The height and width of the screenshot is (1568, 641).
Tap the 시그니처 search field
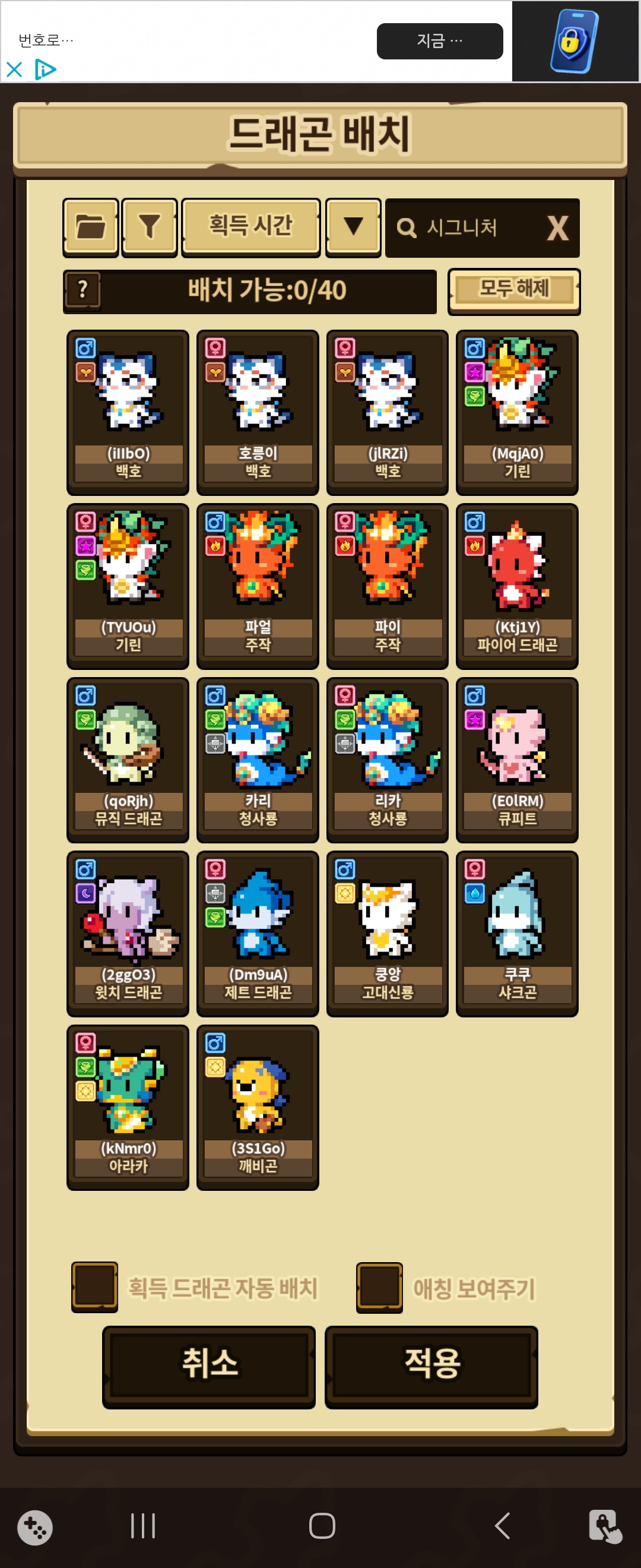pyautogui.click(x=462, y=227)
